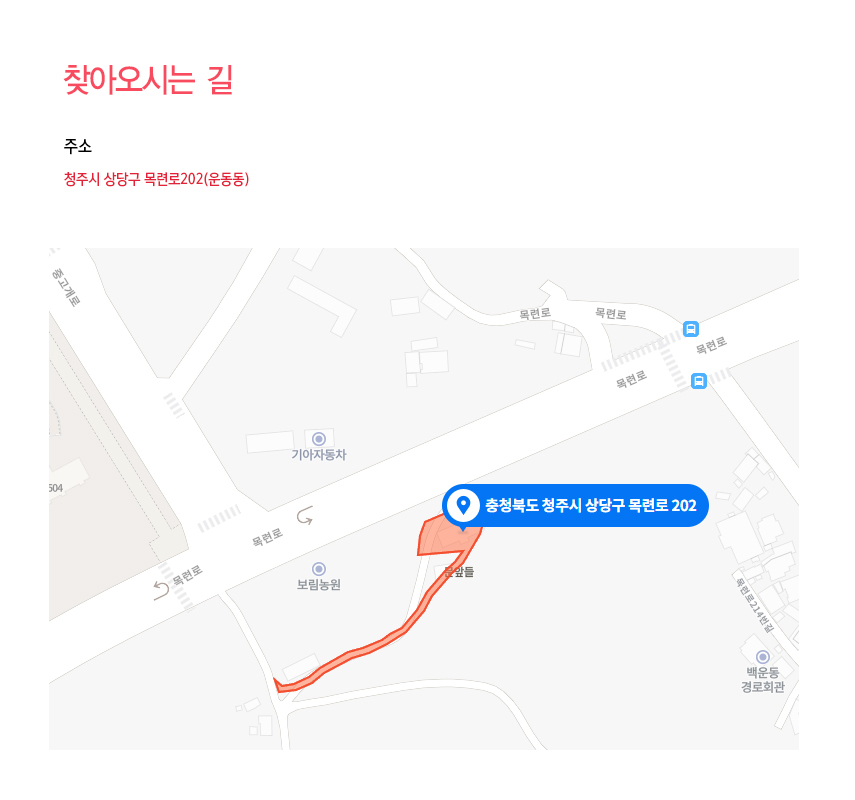Select the 백운동 경로회관 place marker
The image size is (855, 800).
tap(763, 657)
